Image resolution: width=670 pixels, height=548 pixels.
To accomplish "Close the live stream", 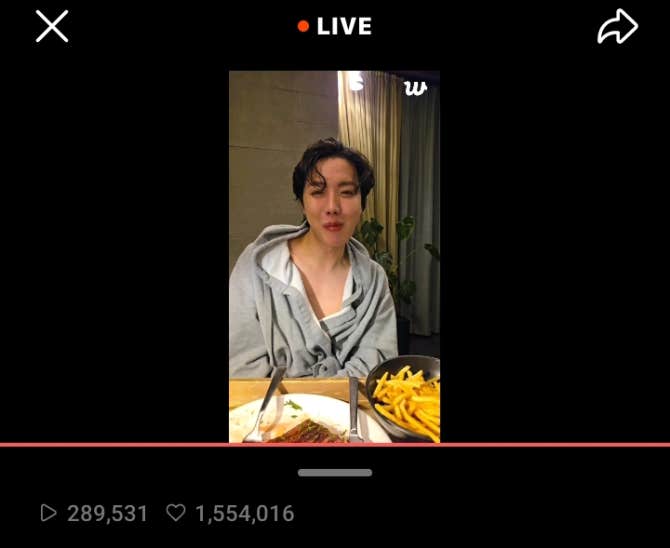I will [x=52, y=27].
